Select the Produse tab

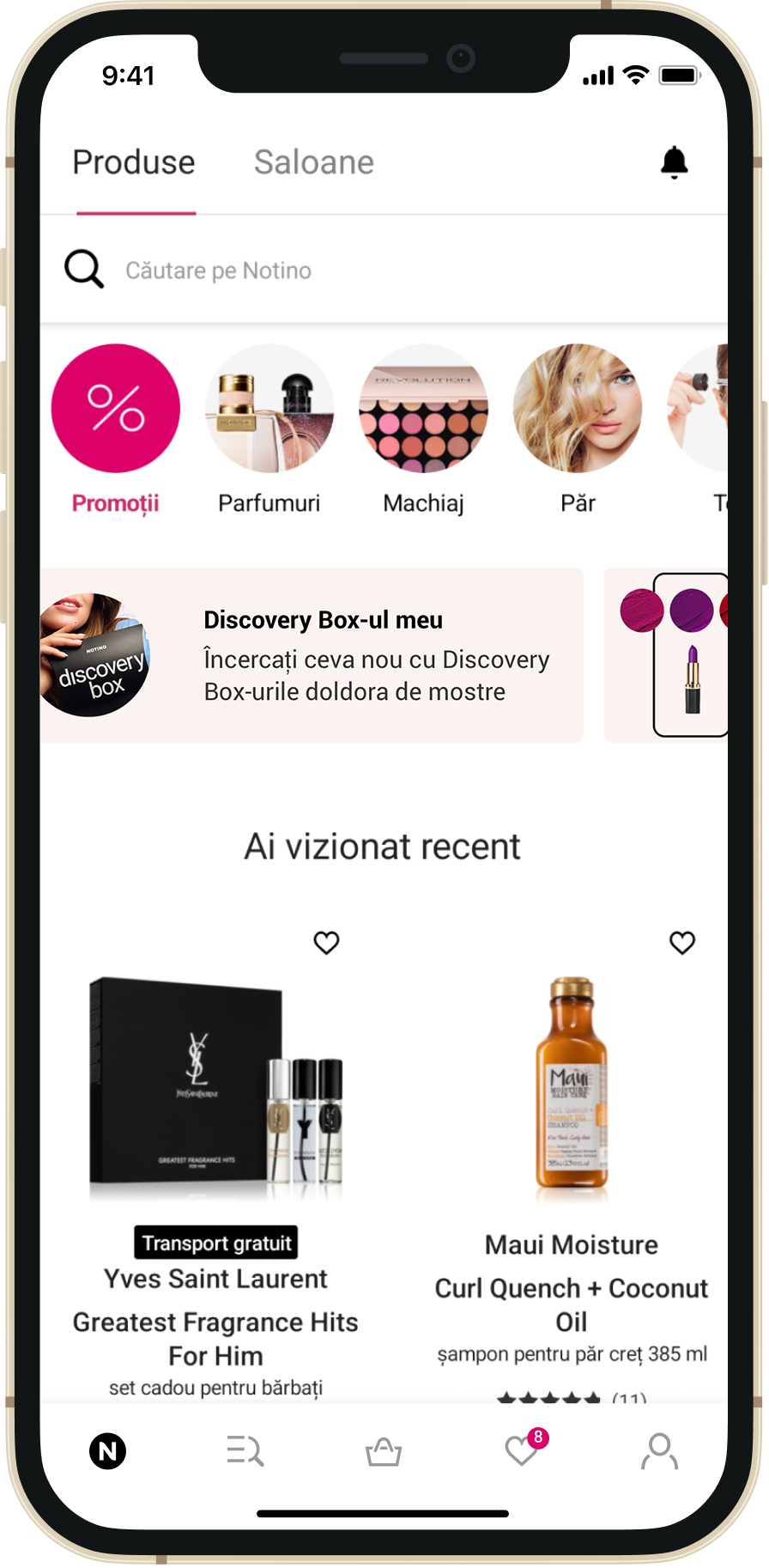pyautogui.click(x=134, y=162)
